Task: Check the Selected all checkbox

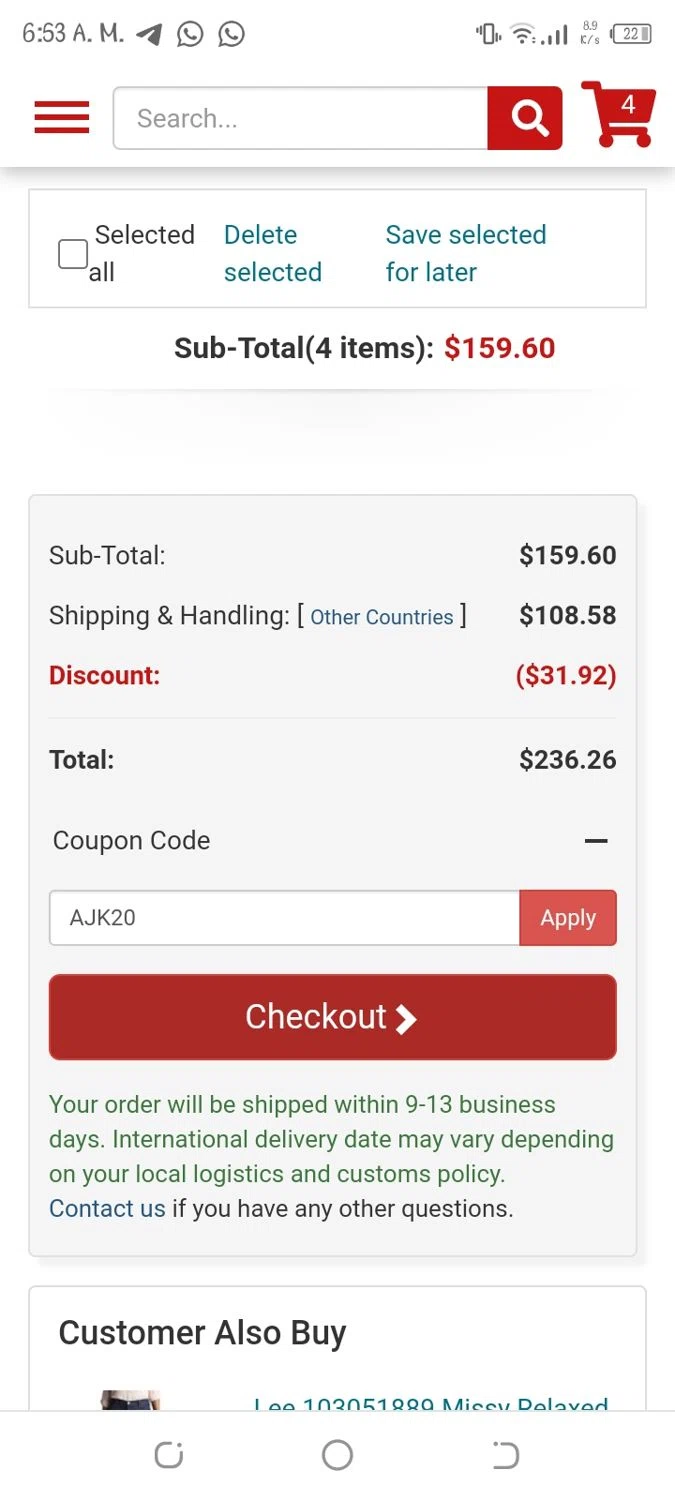Action: coord(73,254)
